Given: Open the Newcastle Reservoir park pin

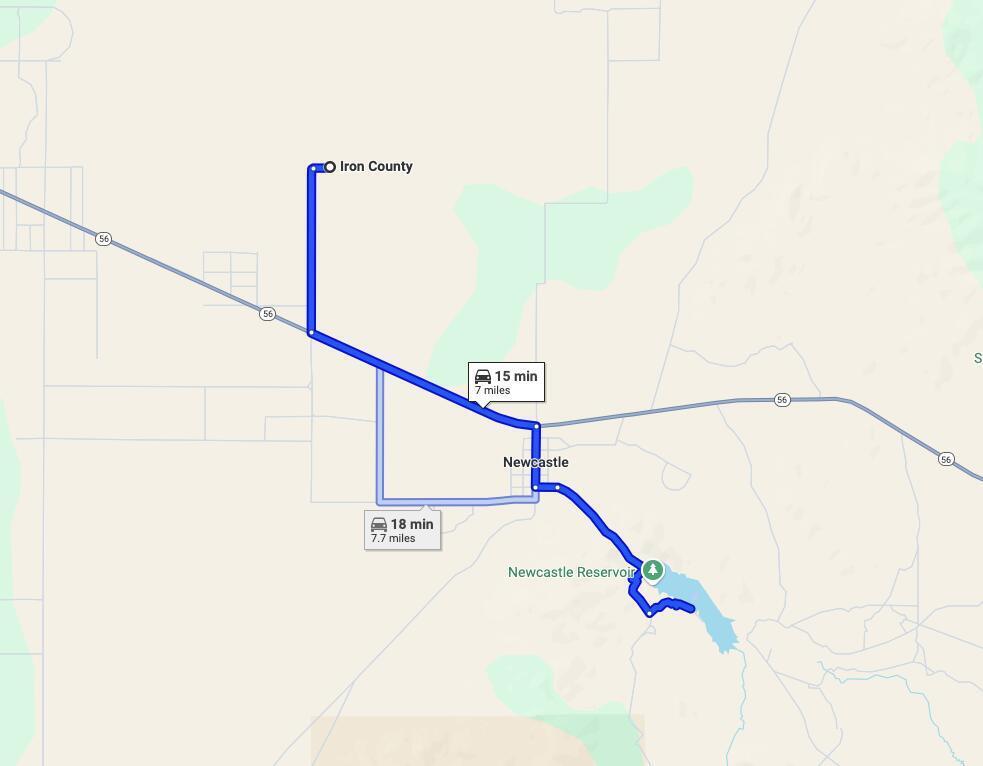Looking at the screenshot, I should pos(653,570).
